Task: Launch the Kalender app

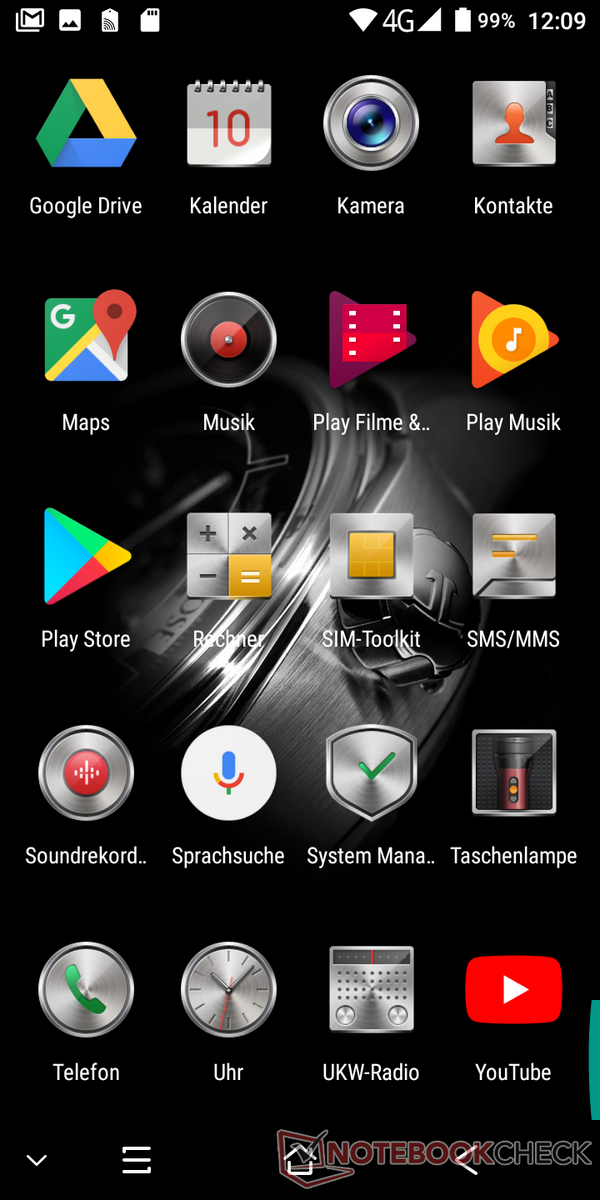Action: coord(229,125)
